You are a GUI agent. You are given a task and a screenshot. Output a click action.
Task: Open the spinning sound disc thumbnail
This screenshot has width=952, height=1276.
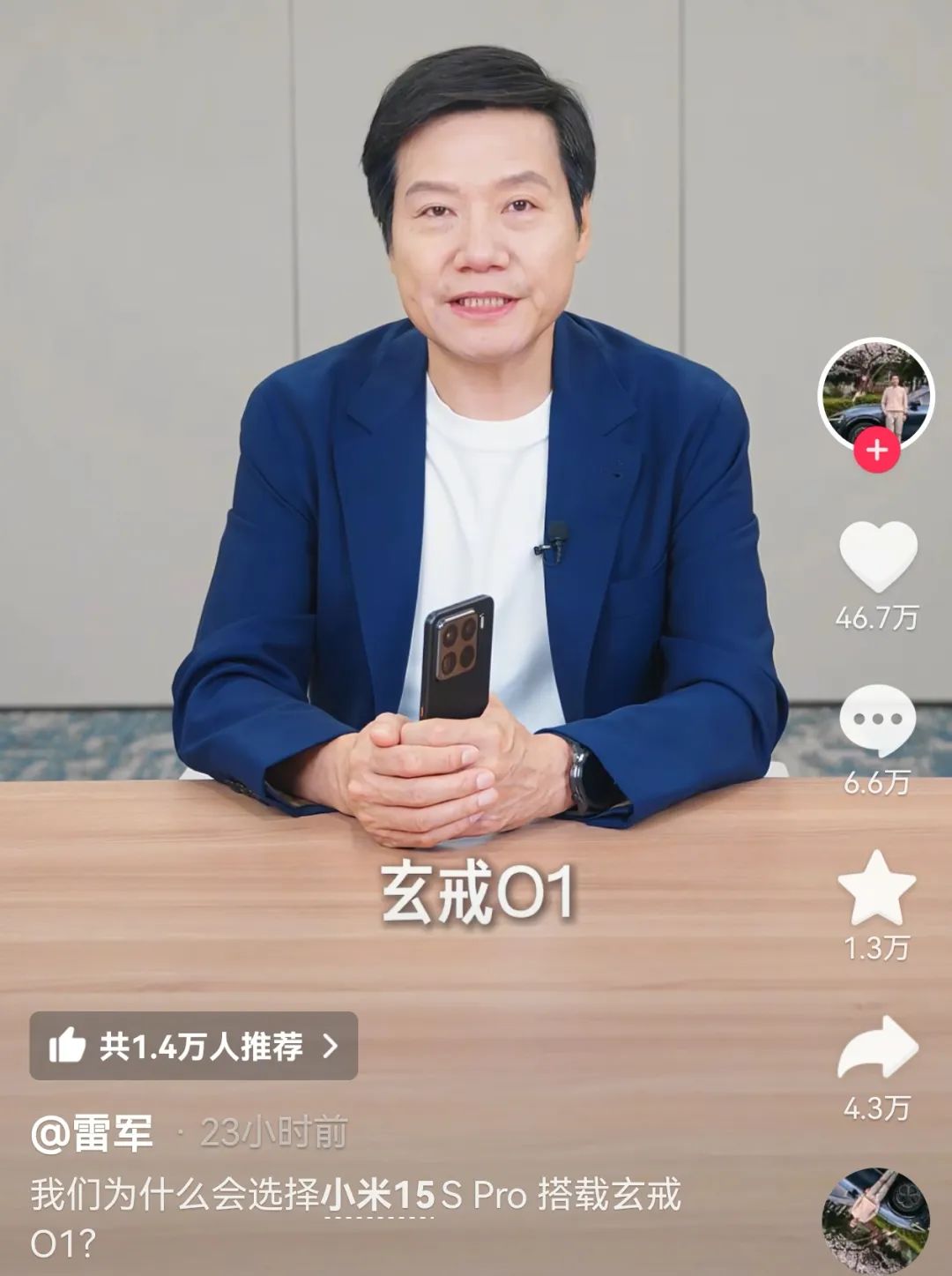click(x=875, y=1221)
